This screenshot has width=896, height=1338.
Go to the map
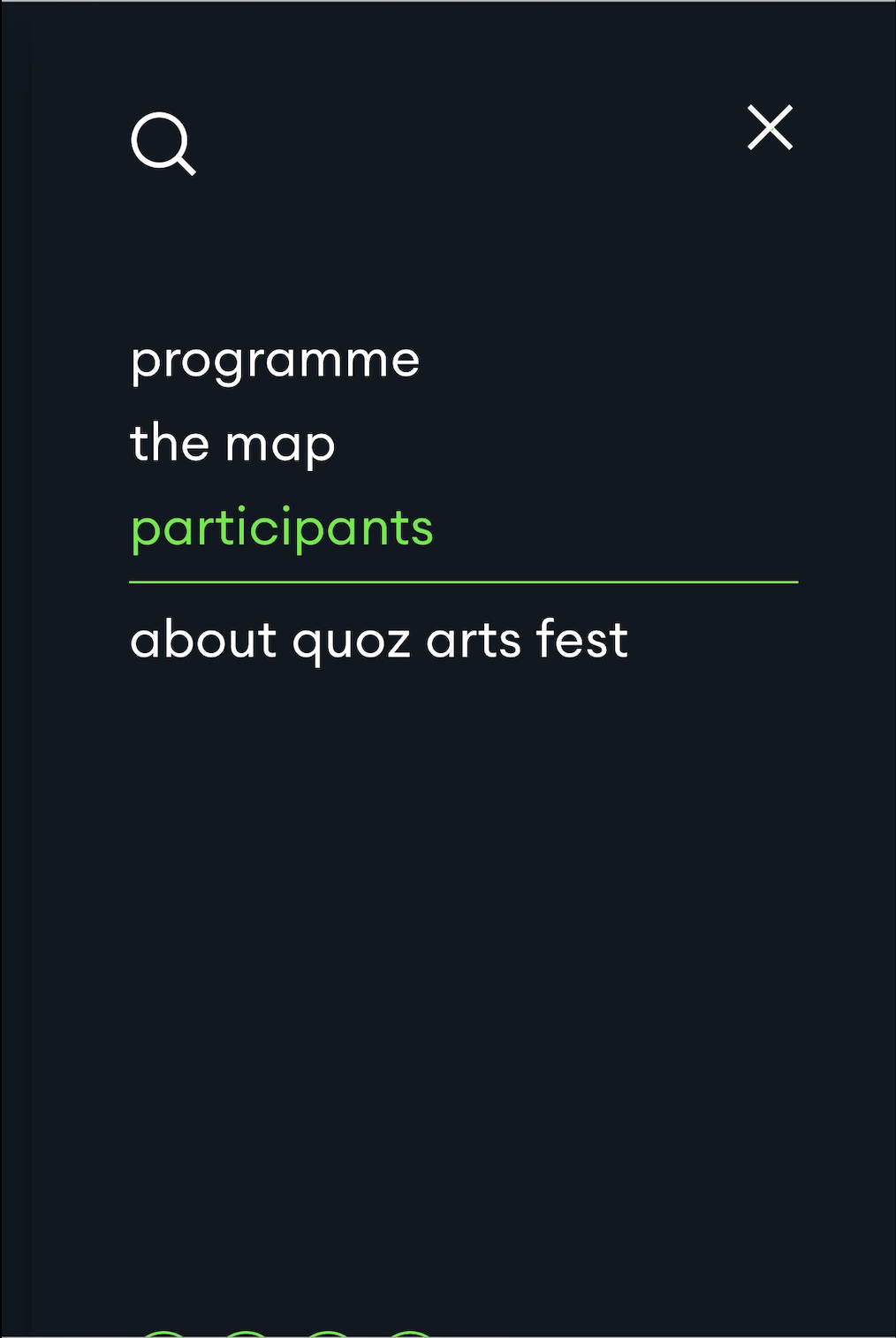point(232,444)
